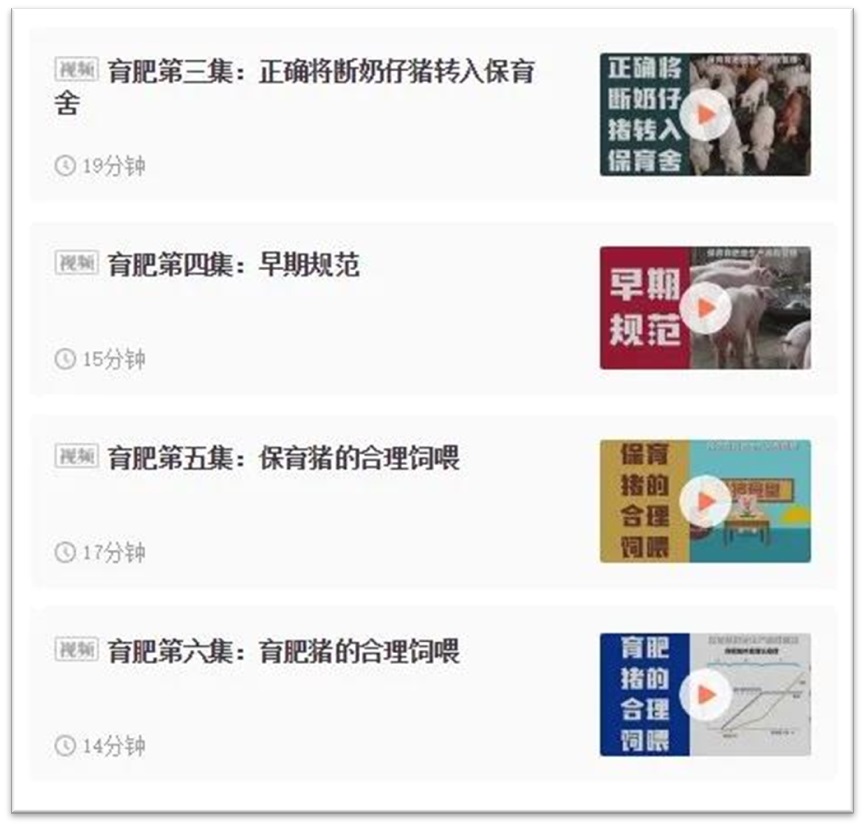The width and height of the screenshot is (865, 827).
Task: Play the 育肥猪的合理饲喂 video thumbnail
Action: tap(706, 694)
